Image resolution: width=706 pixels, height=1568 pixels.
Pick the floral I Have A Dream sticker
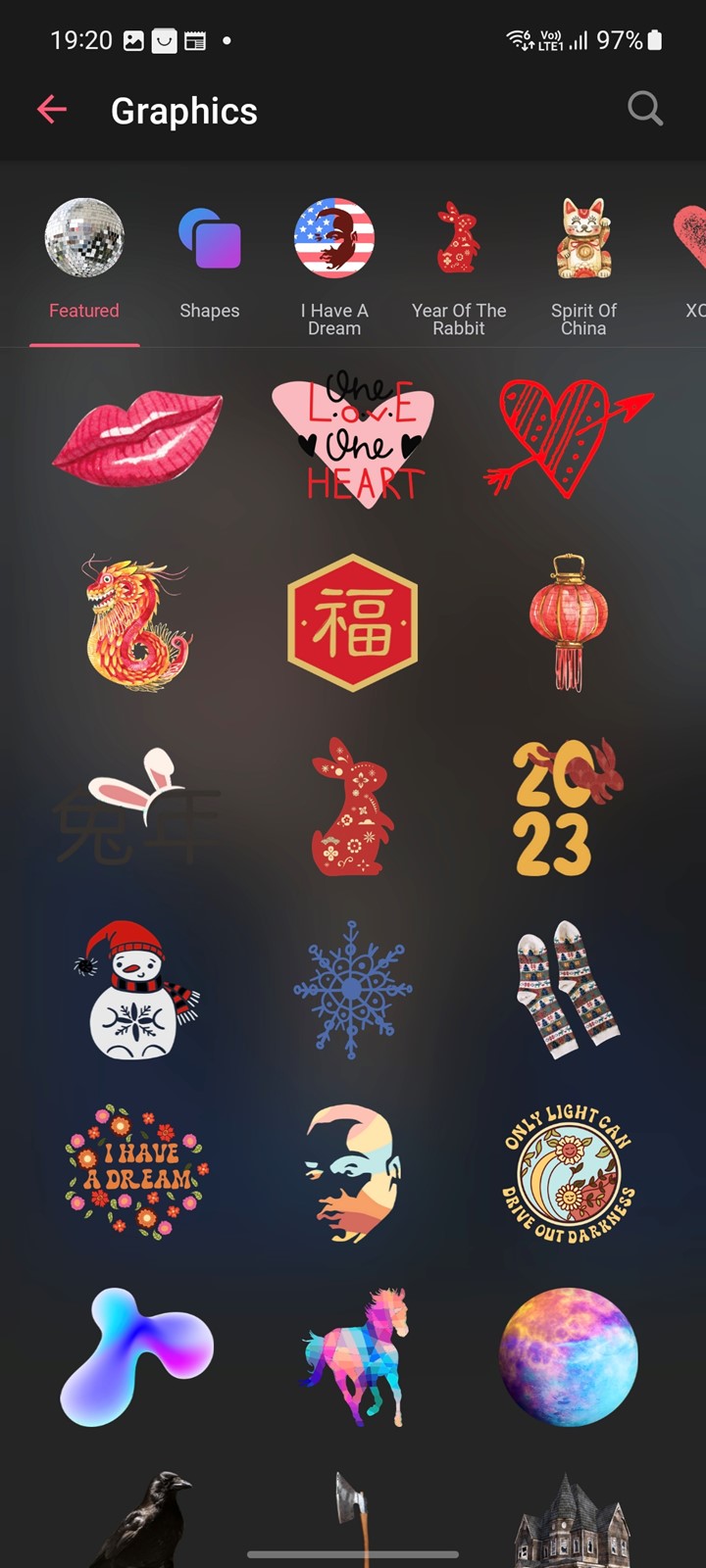(137, 1170)
